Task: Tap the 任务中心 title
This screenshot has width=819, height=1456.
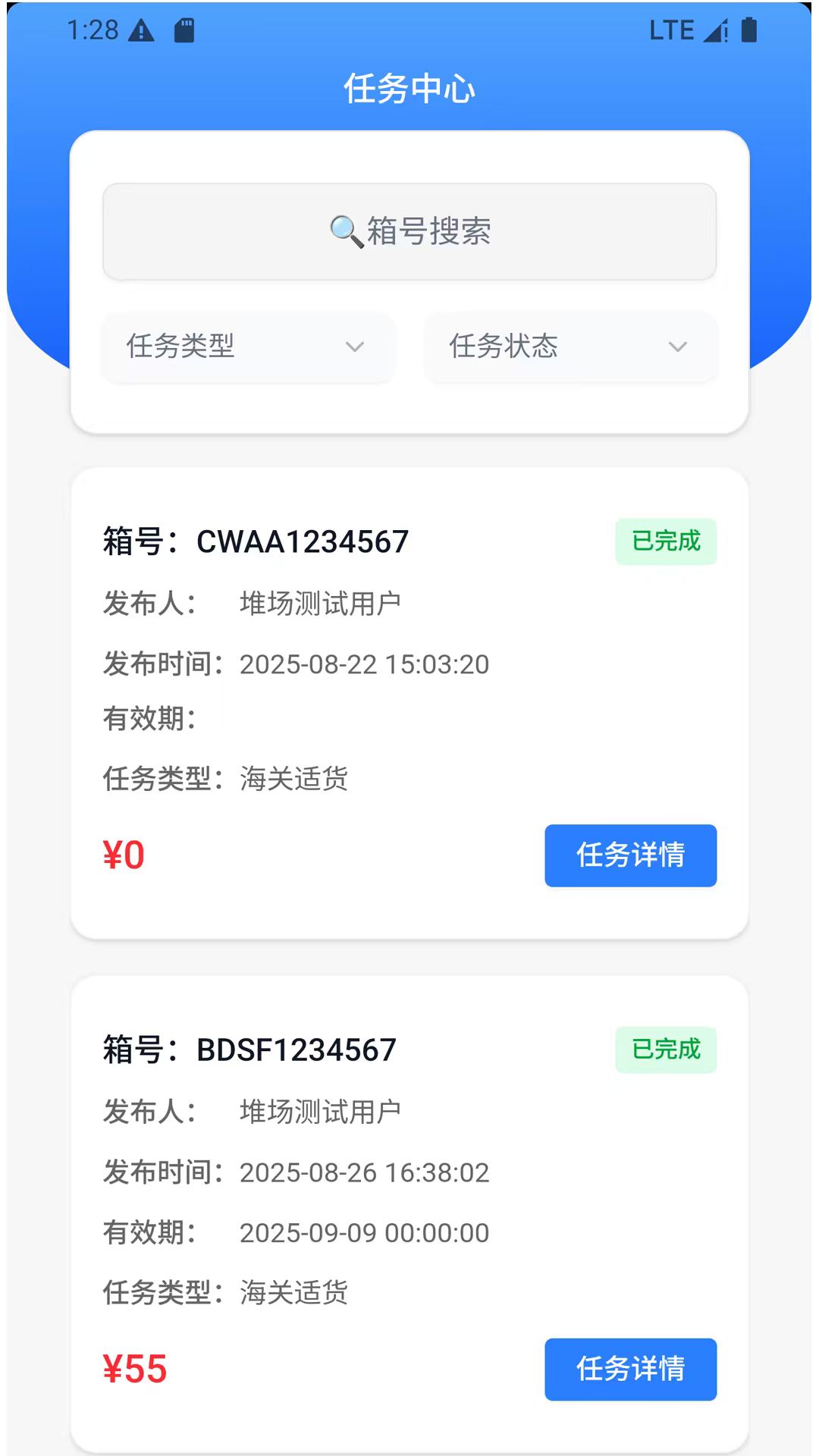Action: pos(409,88)
